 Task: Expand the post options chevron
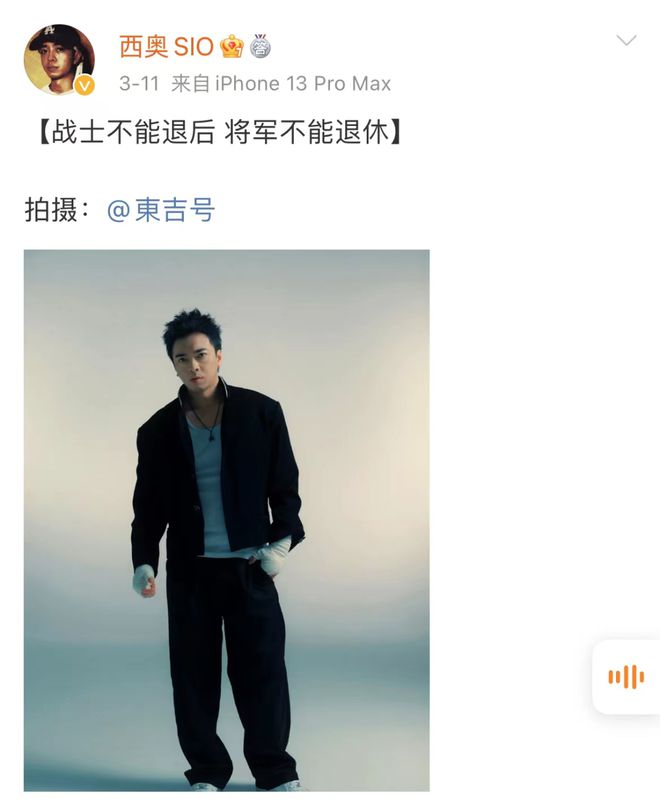(x=626, y=41)
